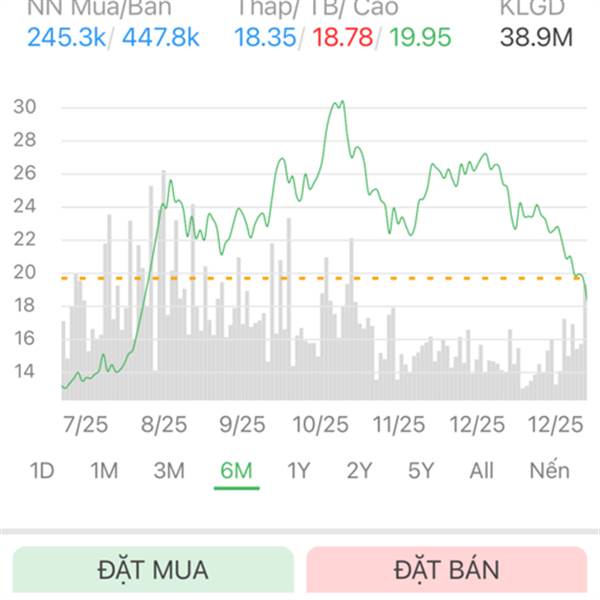Select the 1M chart period
This screenshot has width=600, height=600.
(104, 470)
